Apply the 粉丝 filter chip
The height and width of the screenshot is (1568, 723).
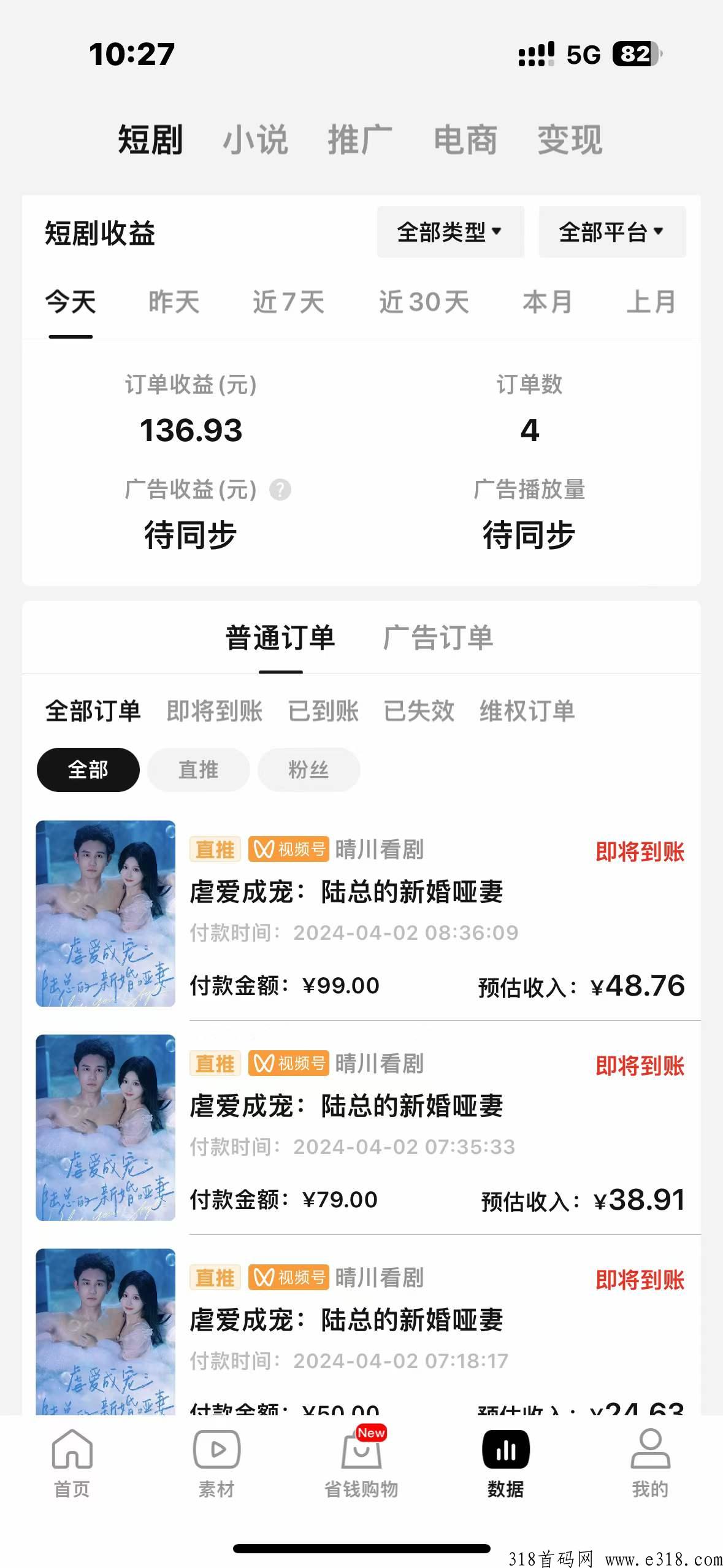pos(308,769)
